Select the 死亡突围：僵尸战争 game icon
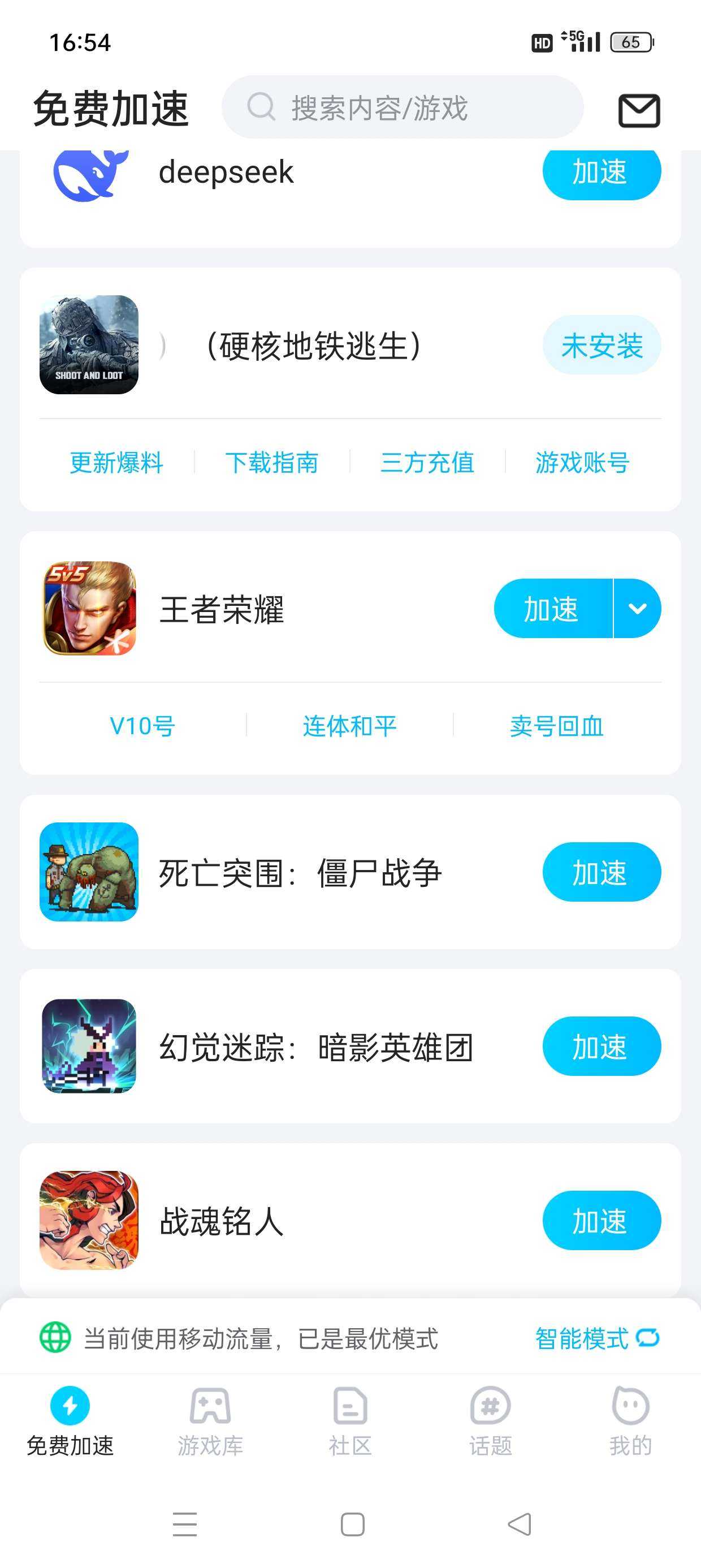Viewport: 701px width, 1568px height. pyautogui.click(x=89, y=872)
